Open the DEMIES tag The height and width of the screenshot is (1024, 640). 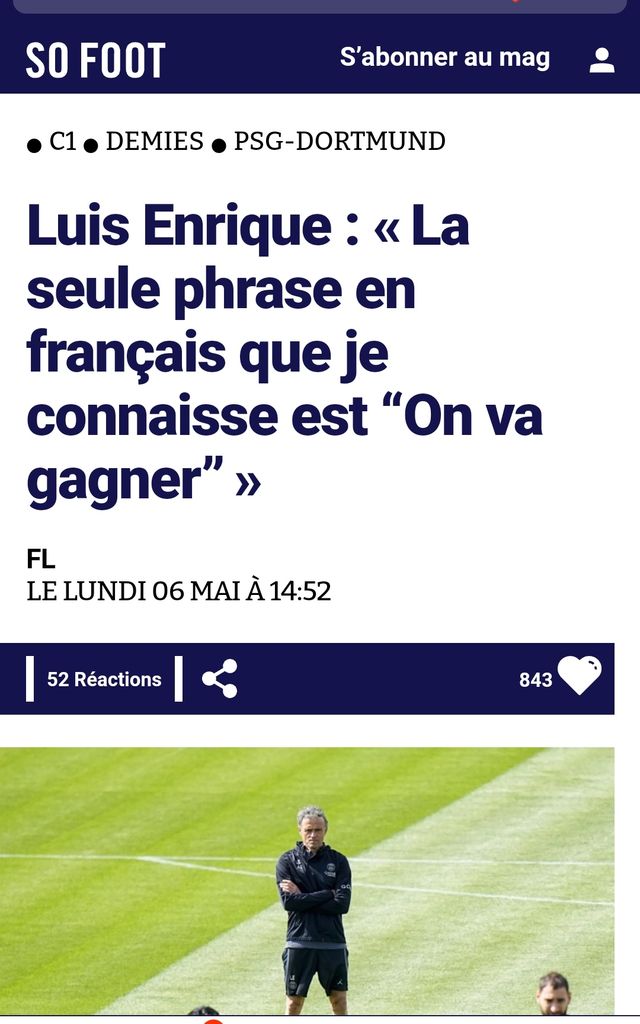(154, 142)
